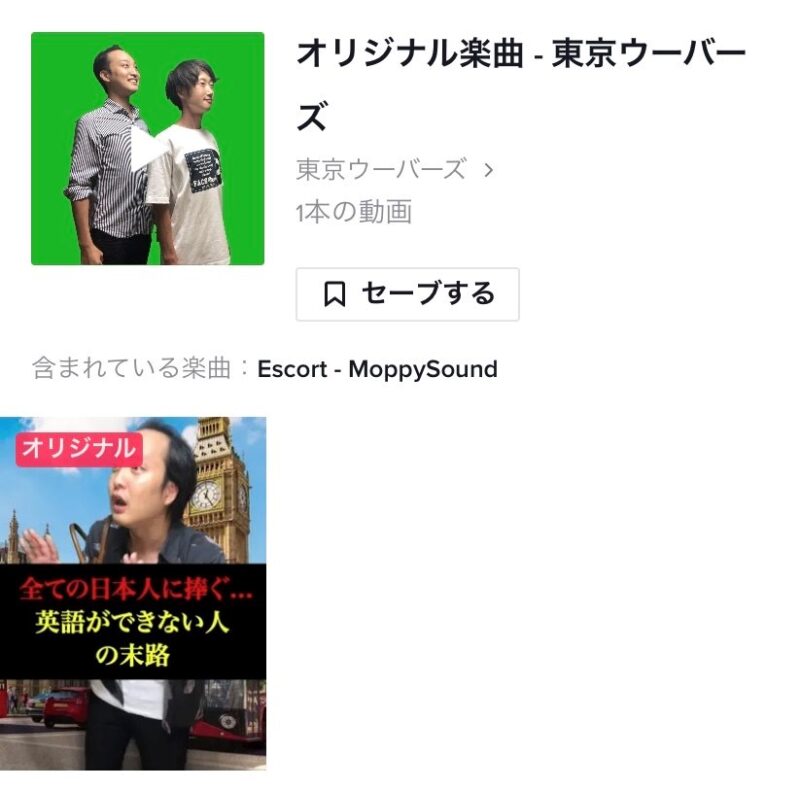Play the sound preview on cover image
The width and height of the screenshot is (800, 789).
point(148,149)
